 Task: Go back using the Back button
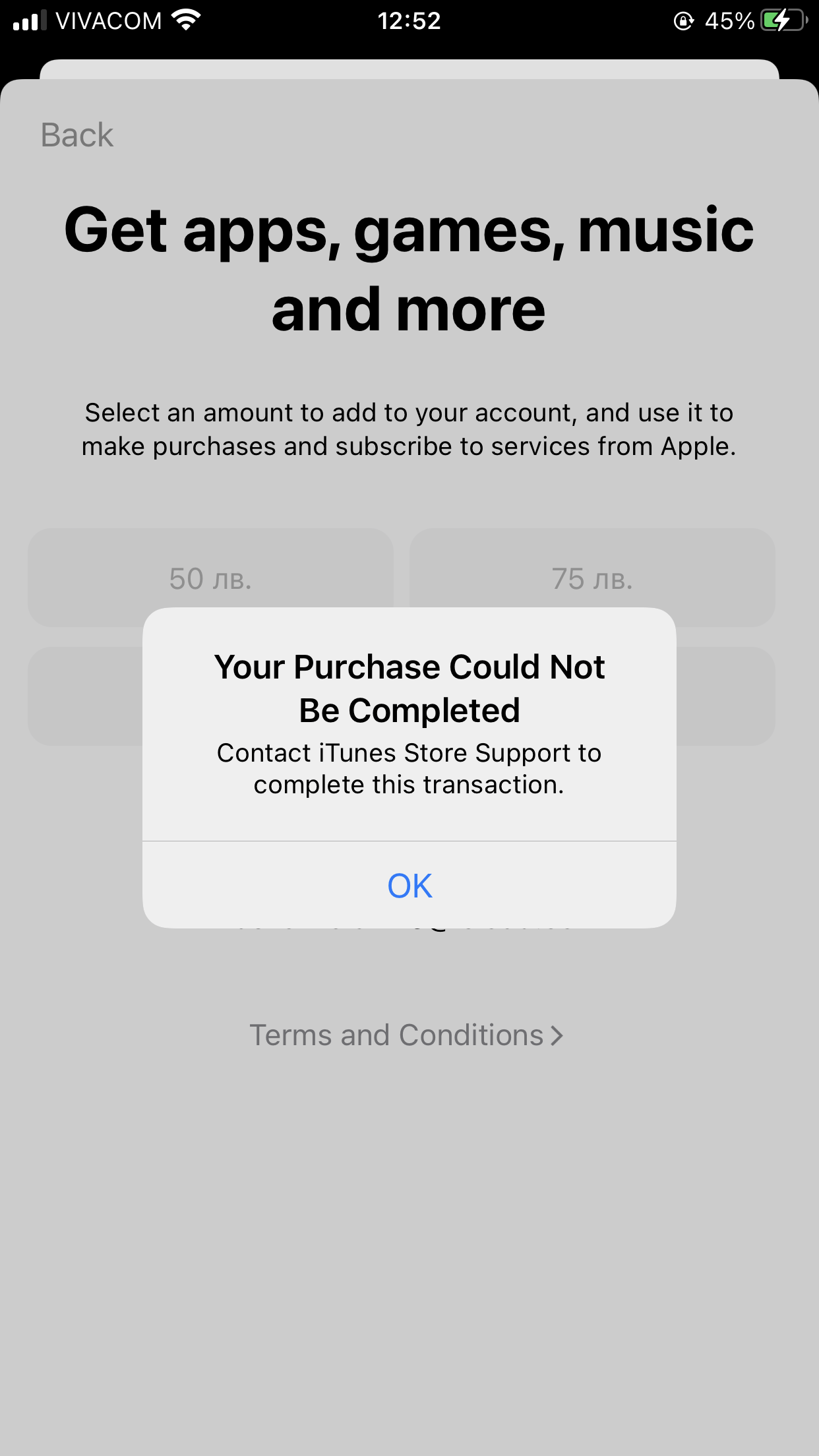[x=77, y=135]
